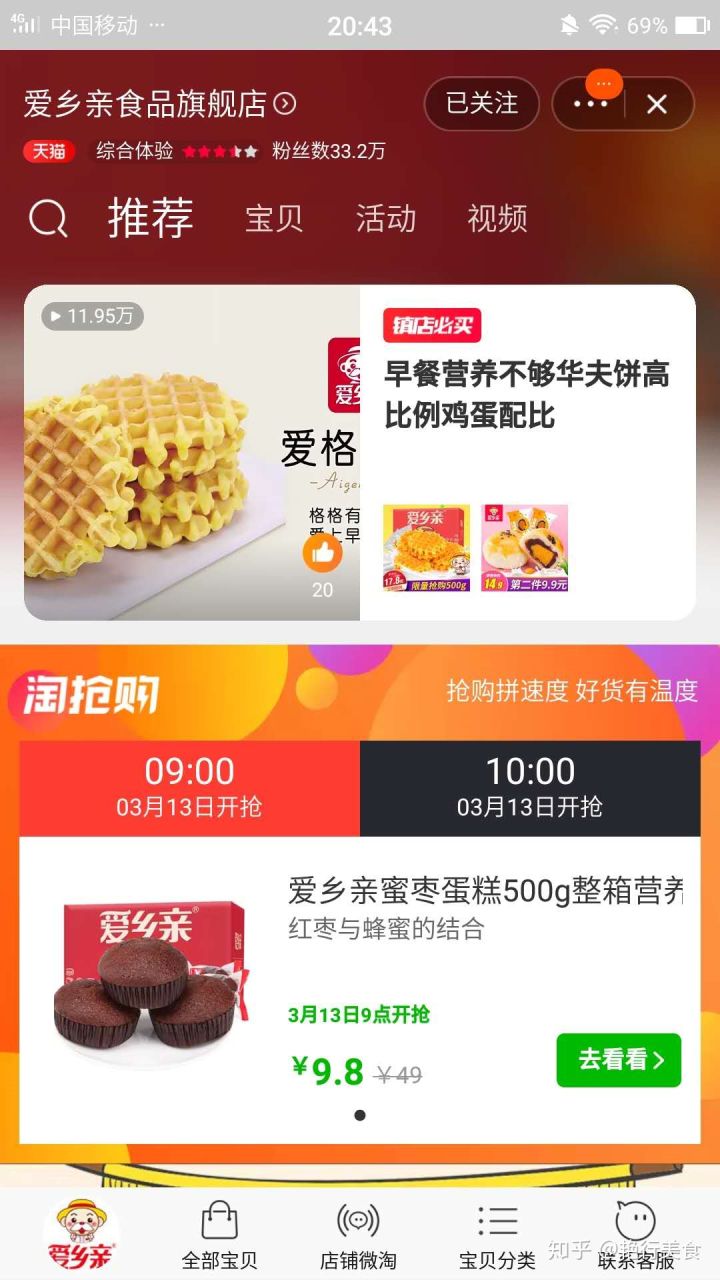Expand store details via chevron next to store name
Viewport: 720px width, 1280px height.
(x=282, y=104)
